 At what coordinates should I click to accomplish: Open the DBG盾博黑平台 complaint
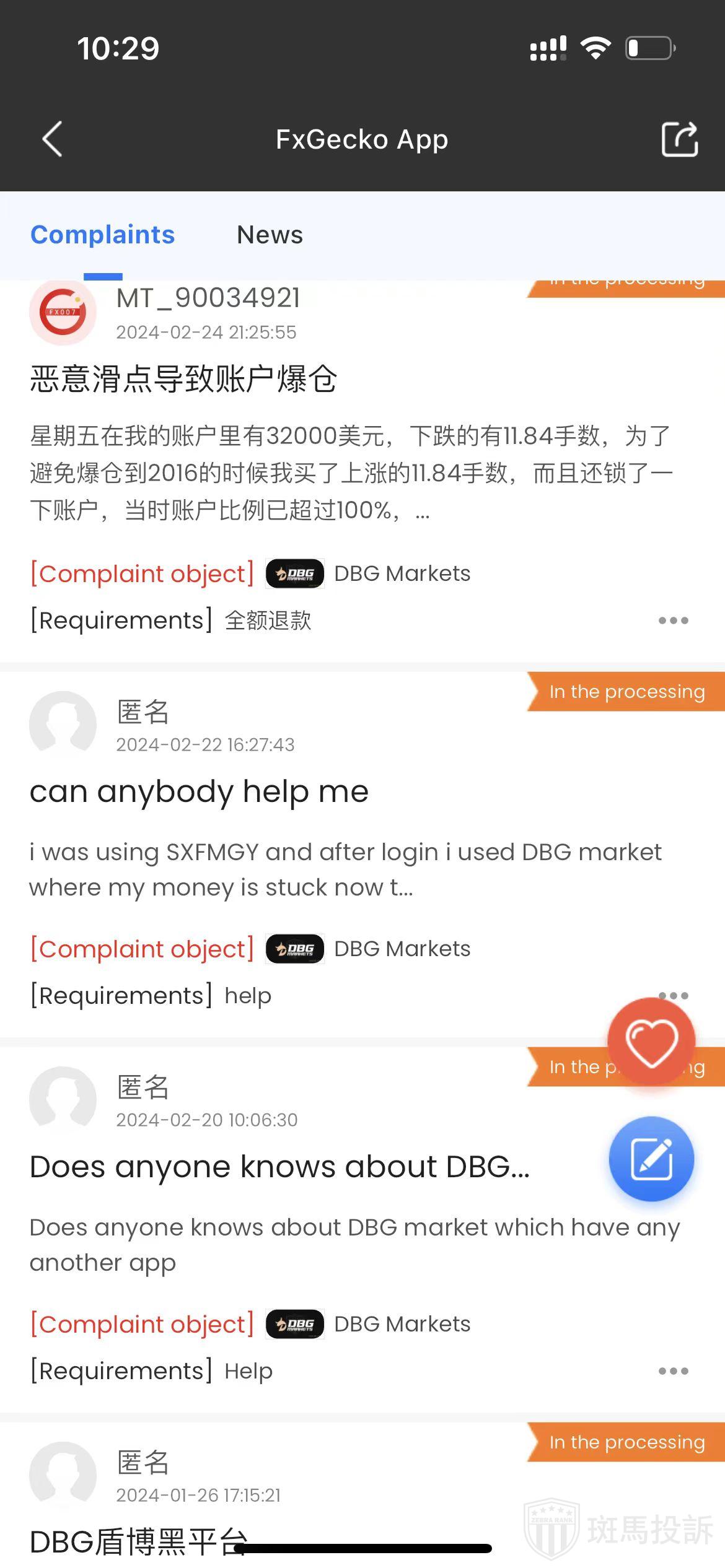pos(138,1541)
